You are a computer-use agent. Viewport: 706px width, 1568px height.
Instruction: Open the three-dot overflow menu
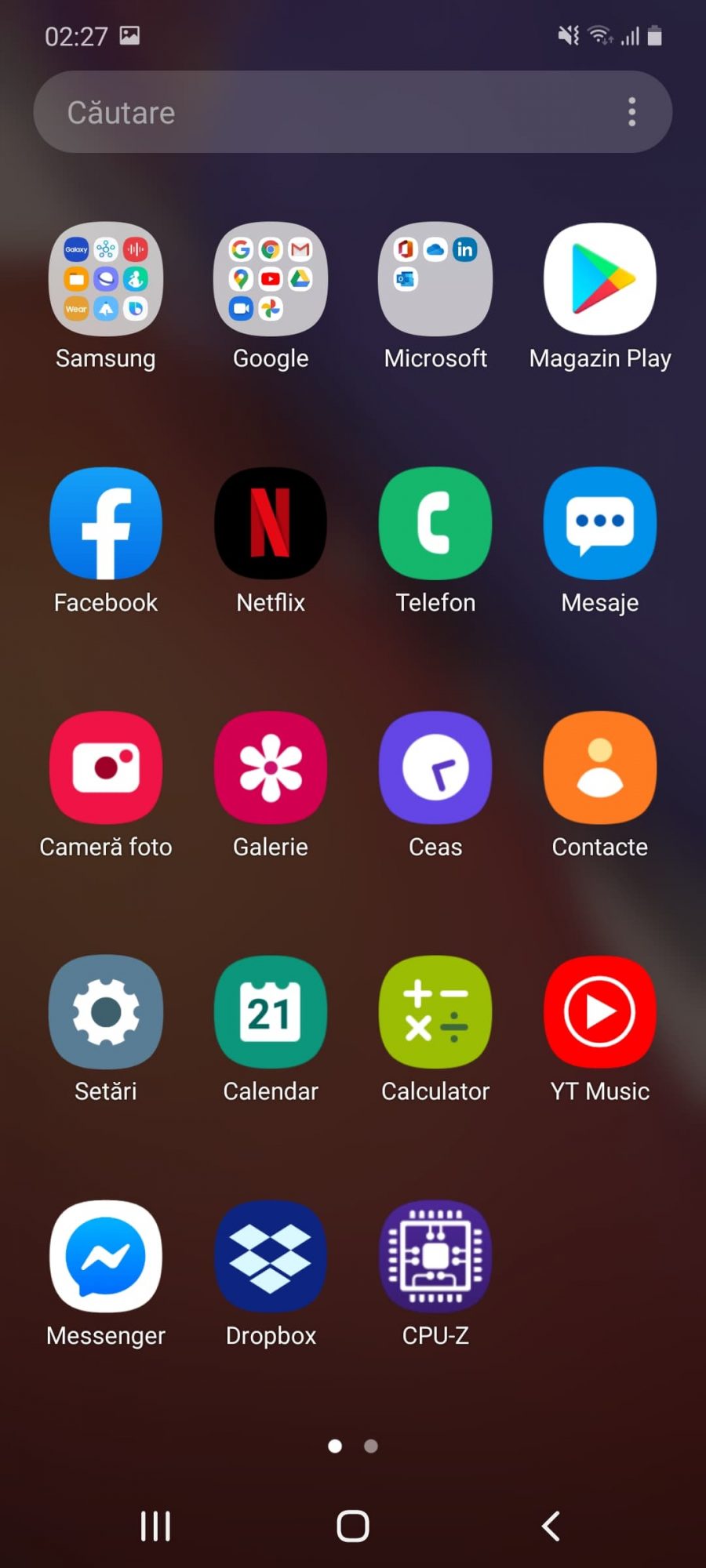[x=631, y=112]
